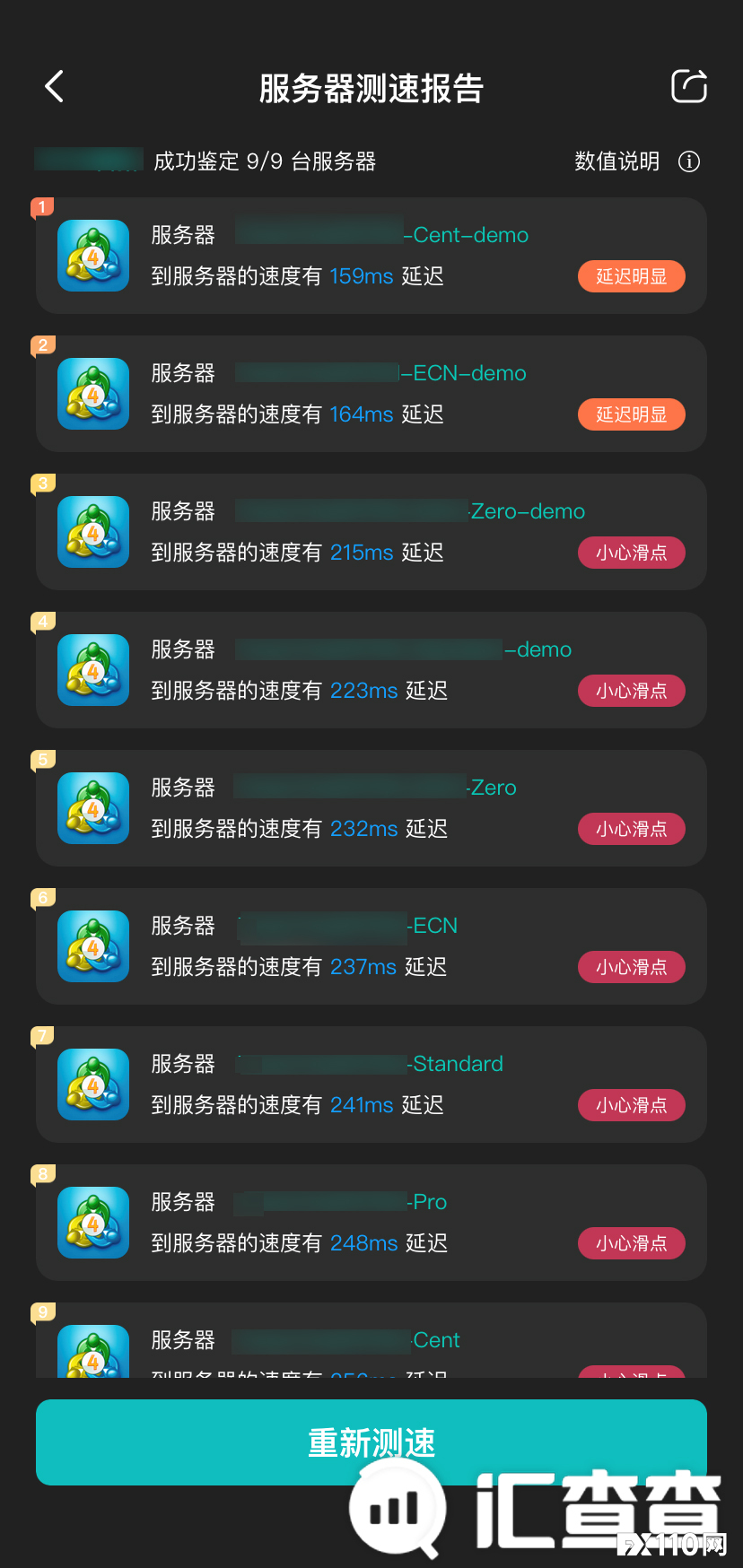Select the MT4 icon of the Cent-demo server
Image resolution: width=743 pixels, height=1568 pixels.
click(x=92, y=256)
